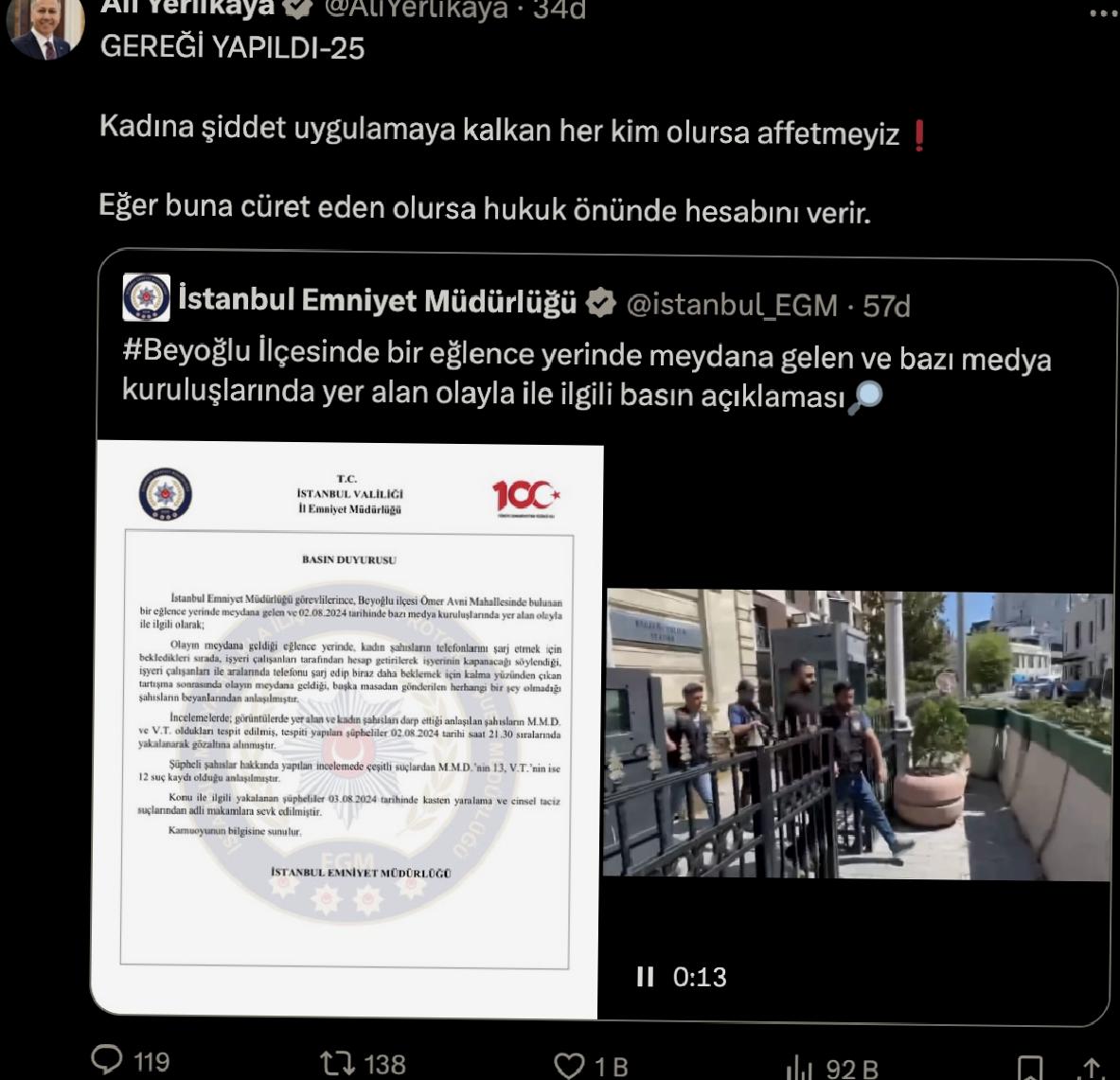Retweet Ali Yerlikaya's post
The height and width of the screenshot is (1080, 1120).
(x=336, y=1064)
